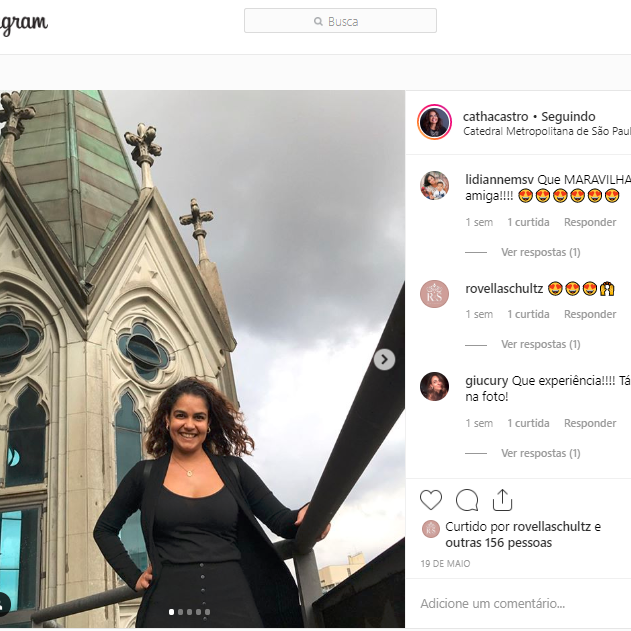Share this post
The height and width of the screenshot is (631, 631).
[502, 500]
